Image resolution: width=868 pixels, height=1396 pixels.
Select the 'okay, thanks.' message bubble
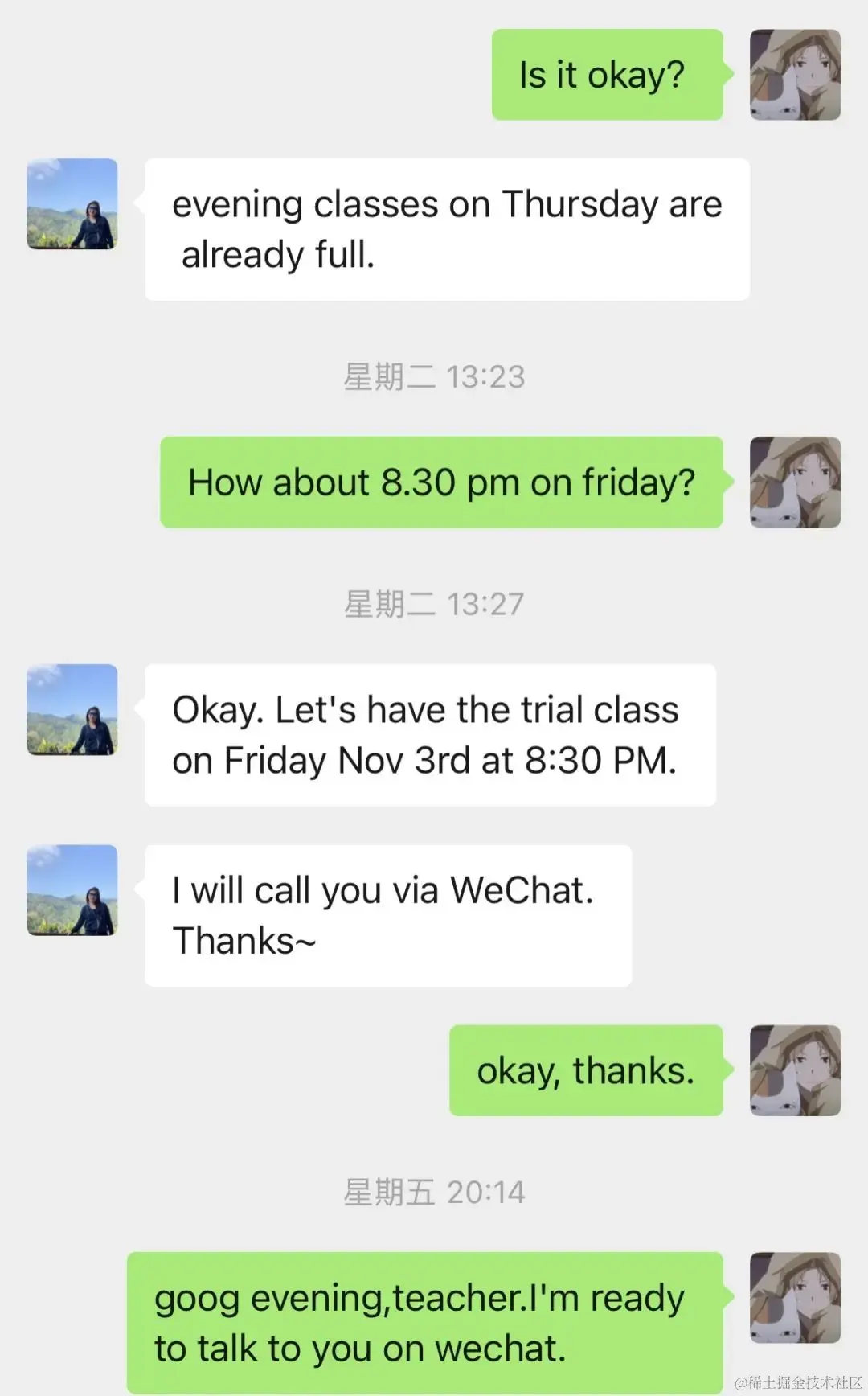pos(586,1072)
